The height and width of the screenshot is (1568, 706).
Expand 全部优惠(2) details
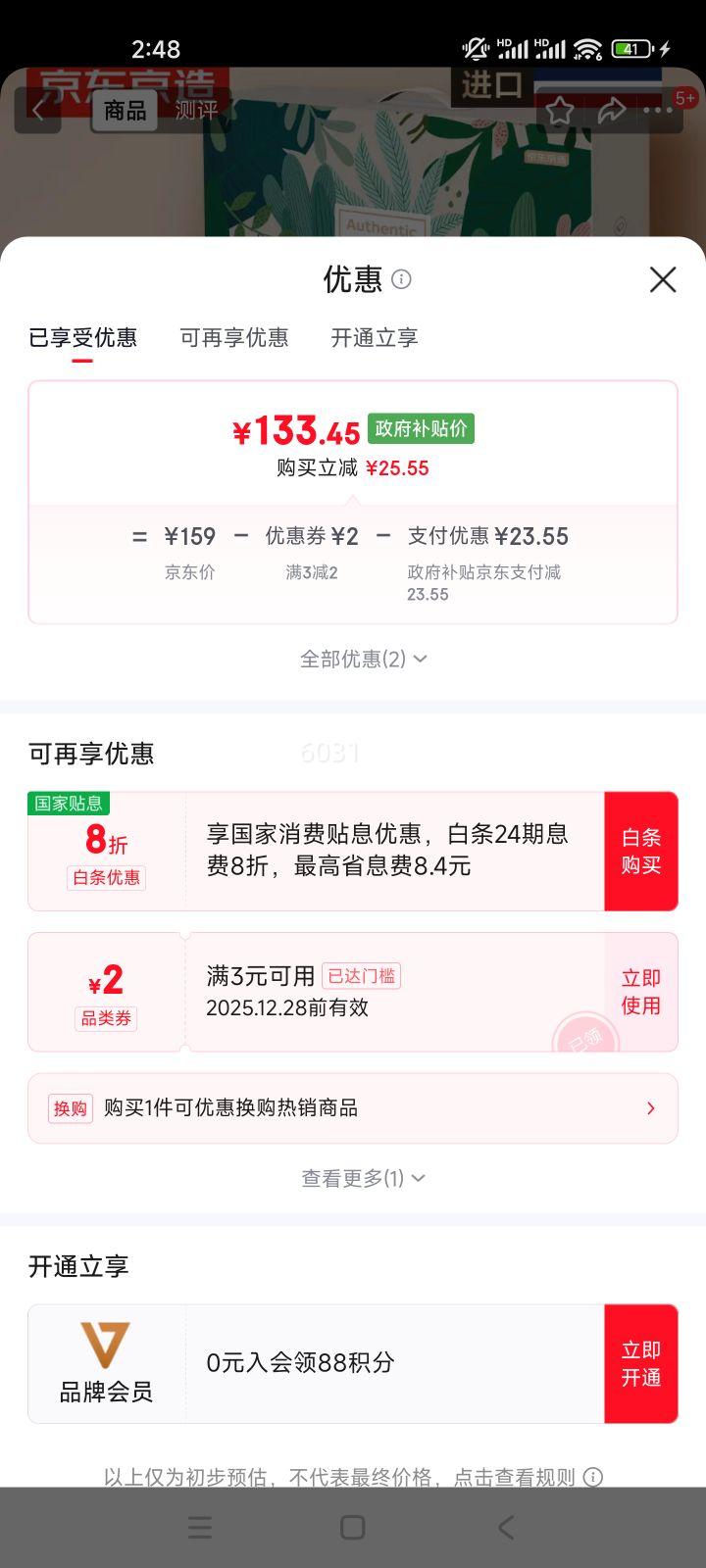pyautogui.click(x=364, y=659)
